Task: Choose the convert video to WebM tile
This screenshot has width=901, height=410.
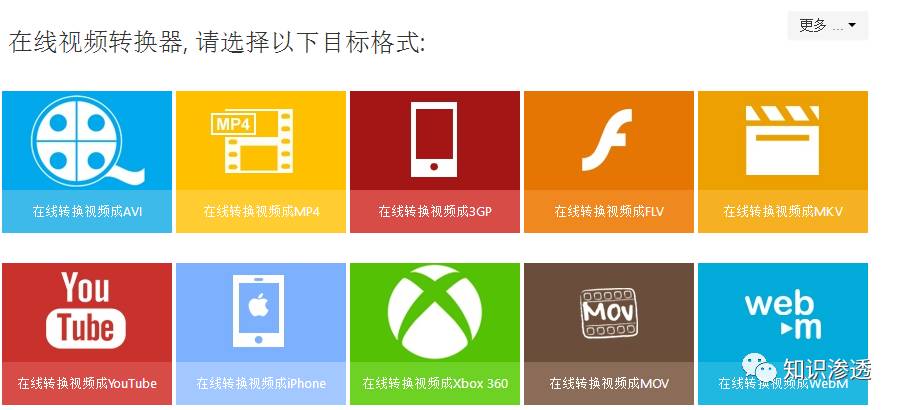Action: [x=783, y=320]
